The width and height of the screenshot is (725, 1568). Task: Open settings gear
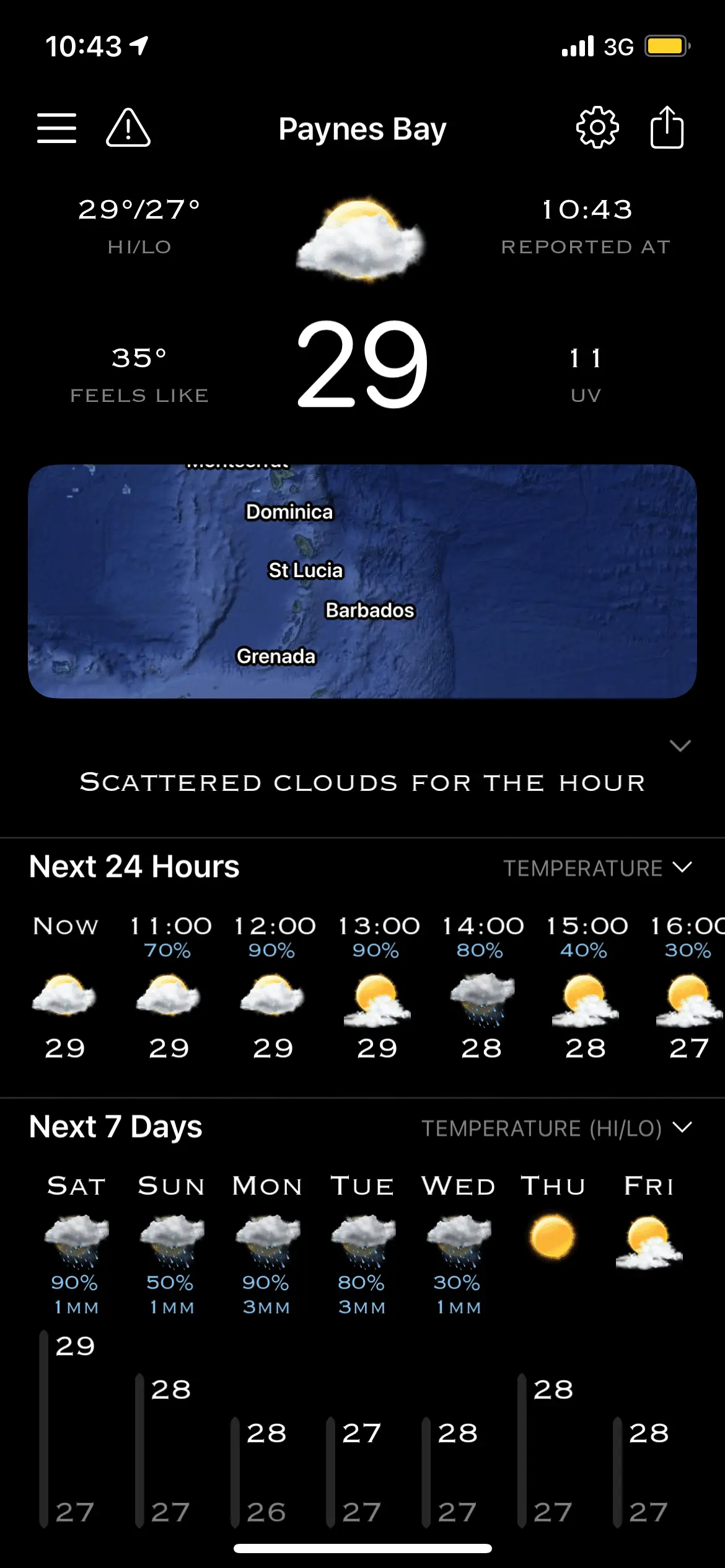coord(597,128)
